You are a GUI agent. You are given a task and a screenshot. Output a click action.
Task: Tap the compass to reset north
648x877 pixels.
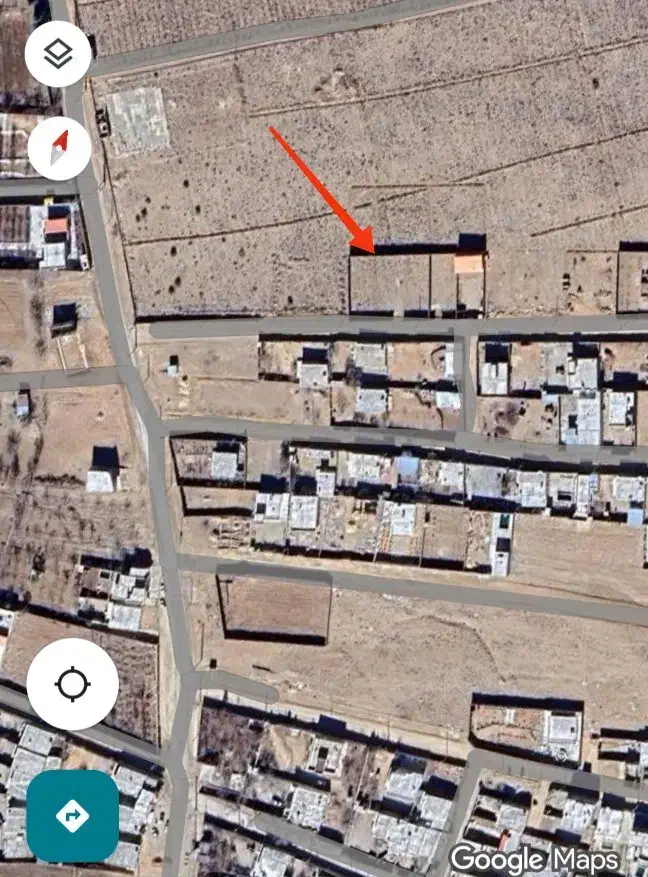click(x=60, y=148)
